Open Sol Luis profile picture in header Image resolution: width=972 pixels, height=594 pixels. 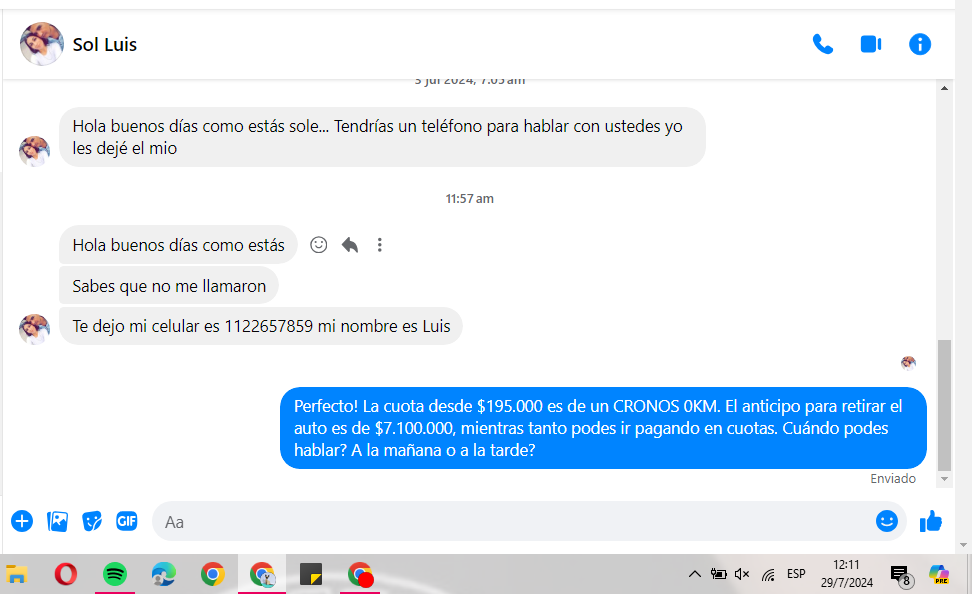[x=42, y=44]
